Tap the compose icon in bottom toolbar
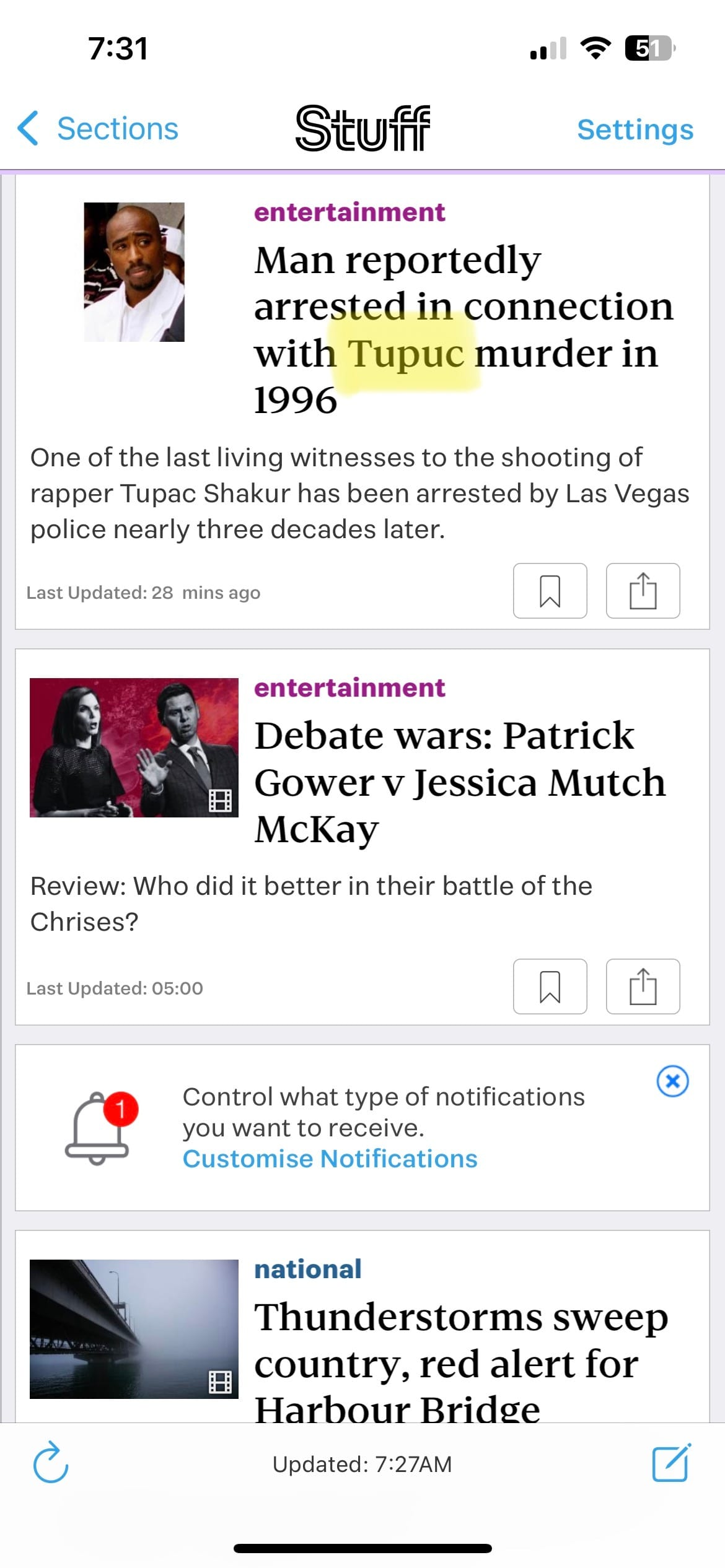The height and width of the screenshot is (1568, 725). [671, 1464]
